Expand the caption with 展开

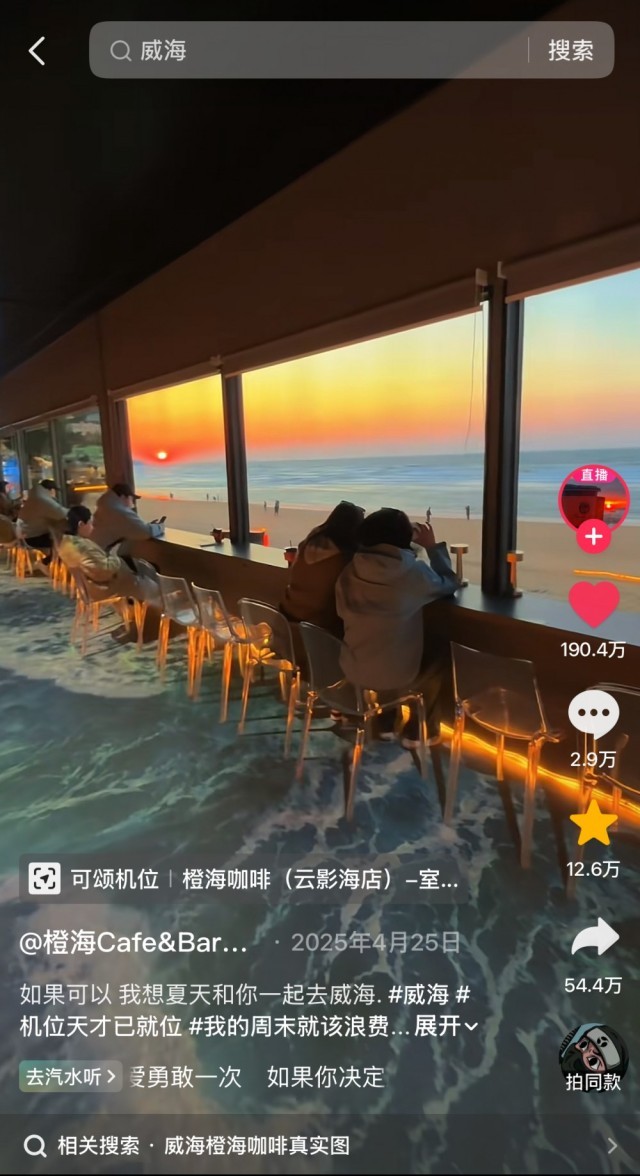(x=446, y=1027)
